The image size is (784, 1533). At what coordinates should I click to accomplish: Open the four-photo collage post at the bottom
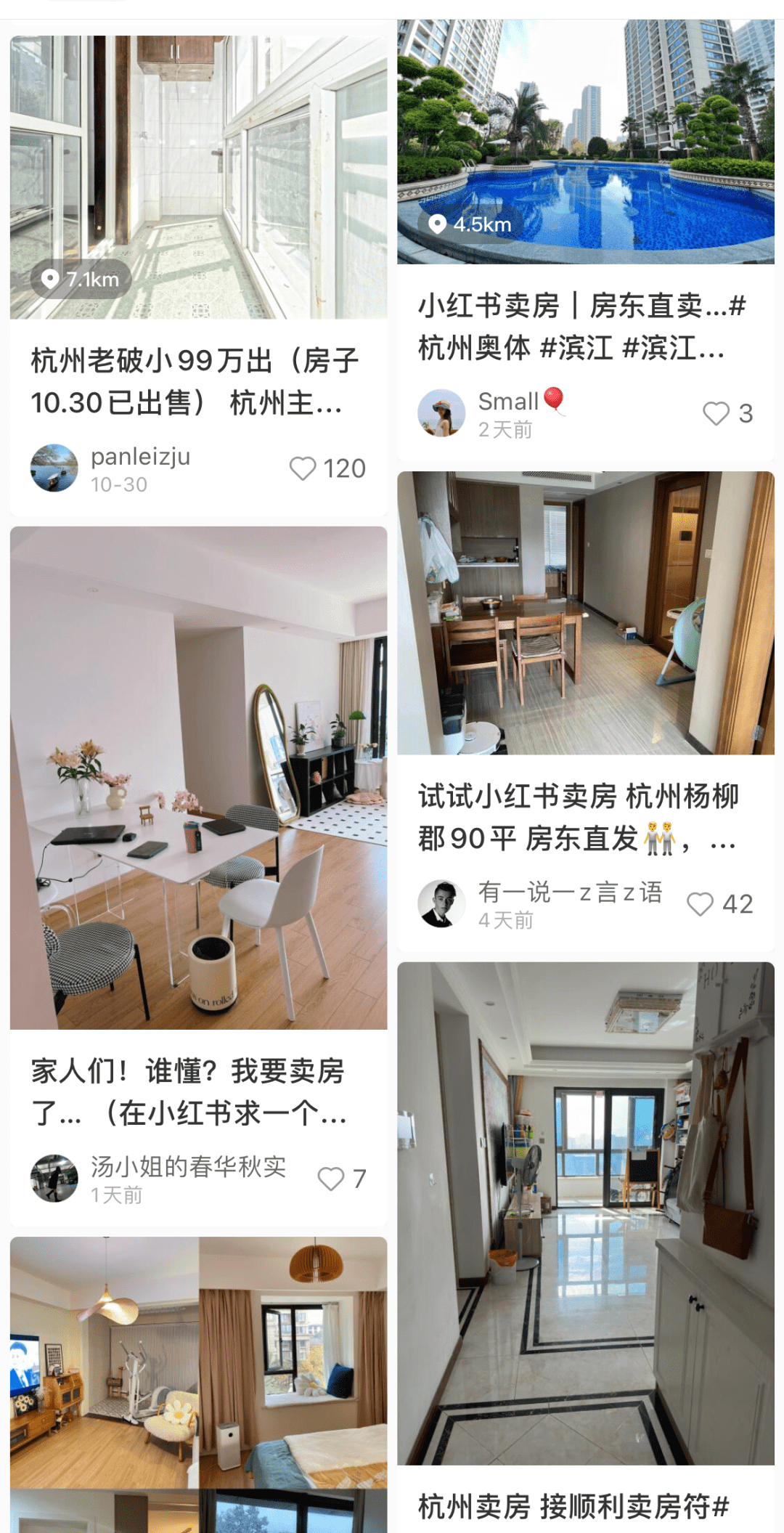click(x=198, y=1380)
